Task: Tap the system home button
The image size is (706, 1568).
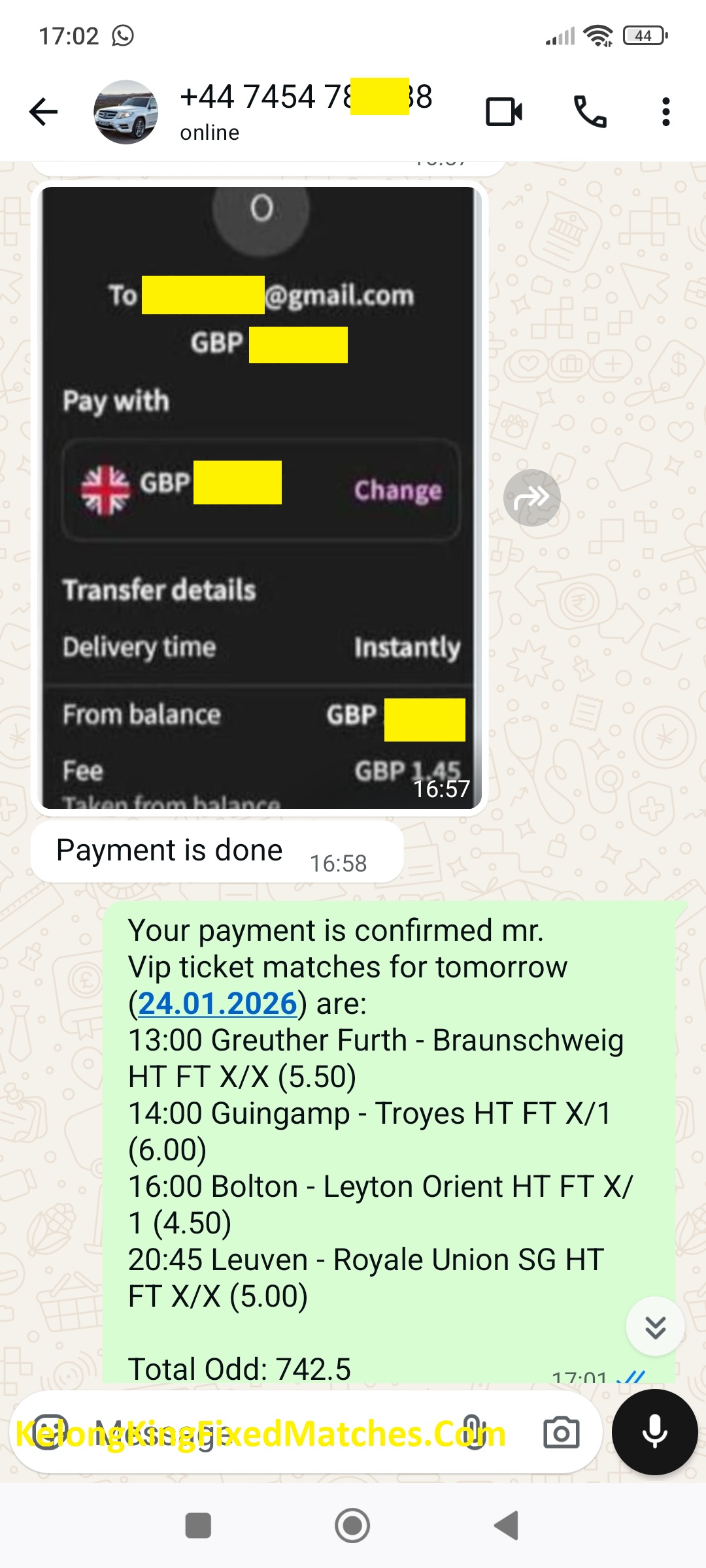Action: 352,1526
